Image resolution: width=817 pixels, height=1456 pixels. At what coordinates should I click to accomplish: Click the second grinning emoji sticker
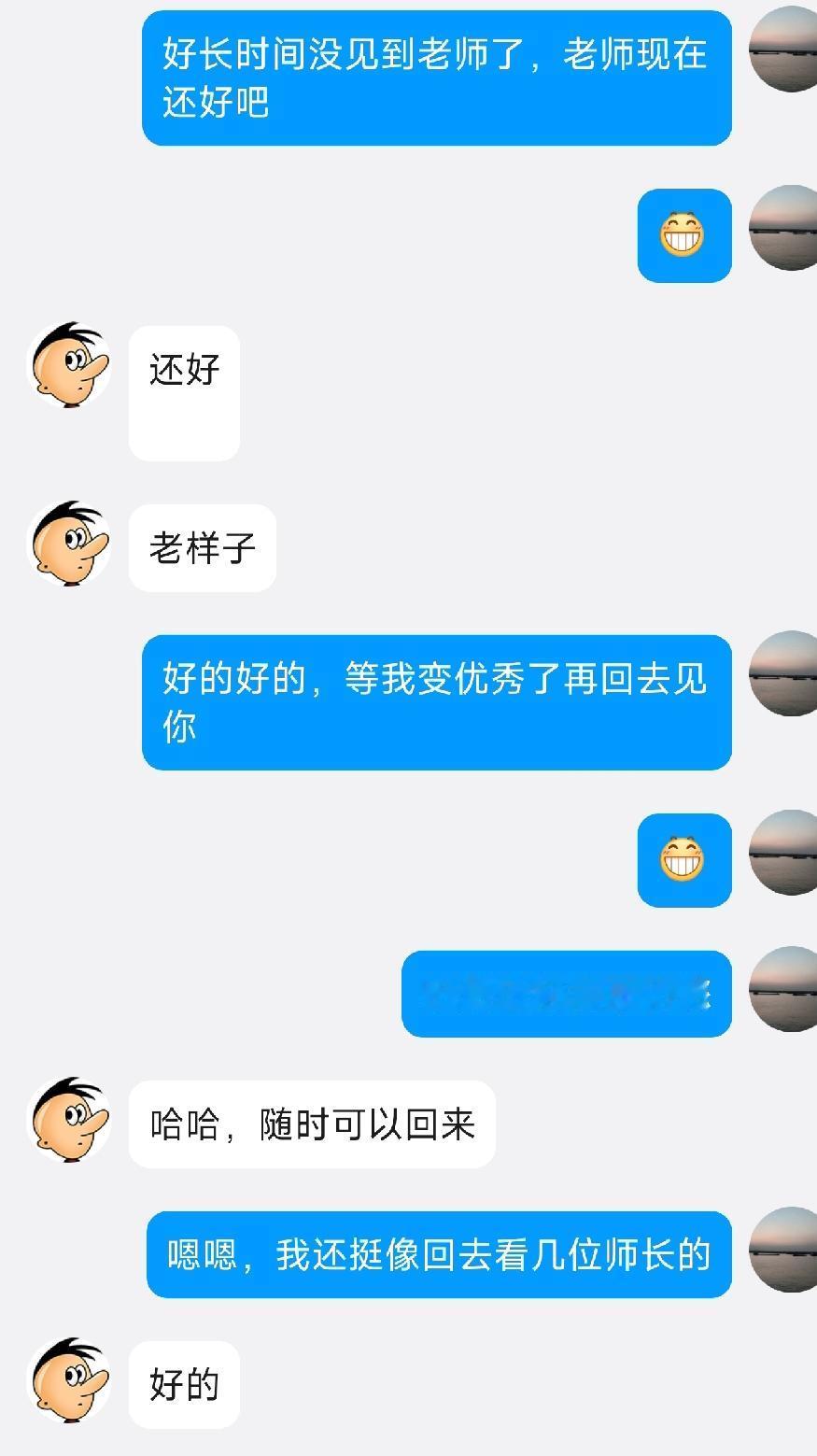tap(684, 860)
